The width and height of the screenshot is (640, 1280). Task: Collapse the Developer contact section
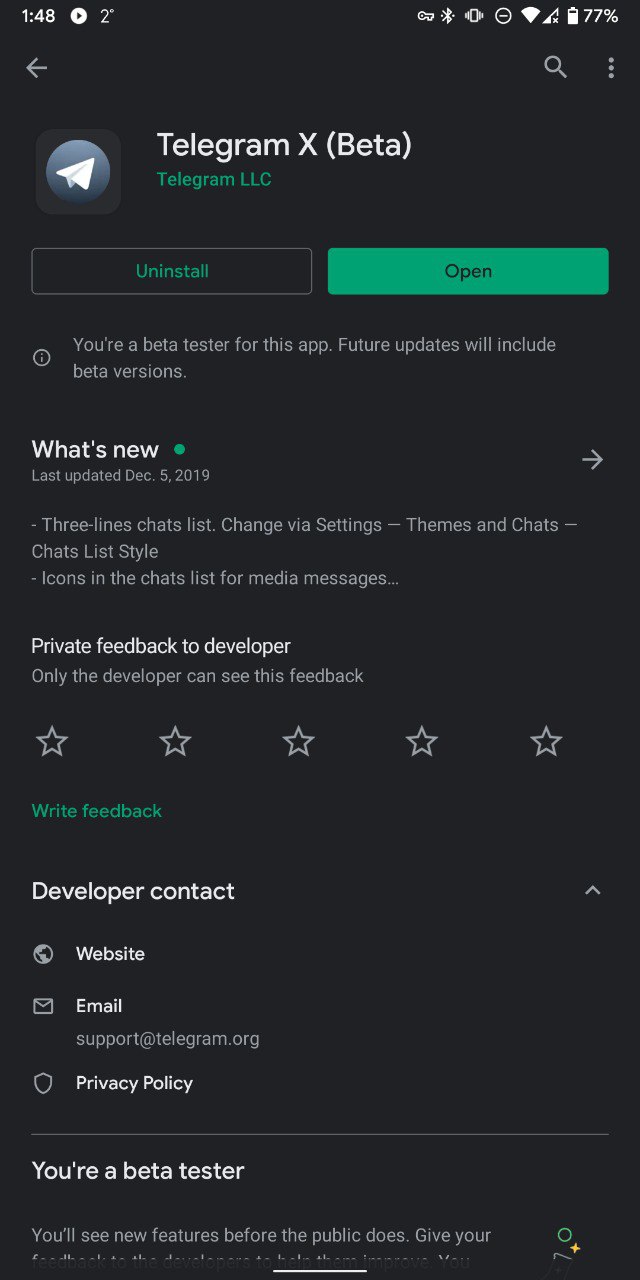point(592,890)
